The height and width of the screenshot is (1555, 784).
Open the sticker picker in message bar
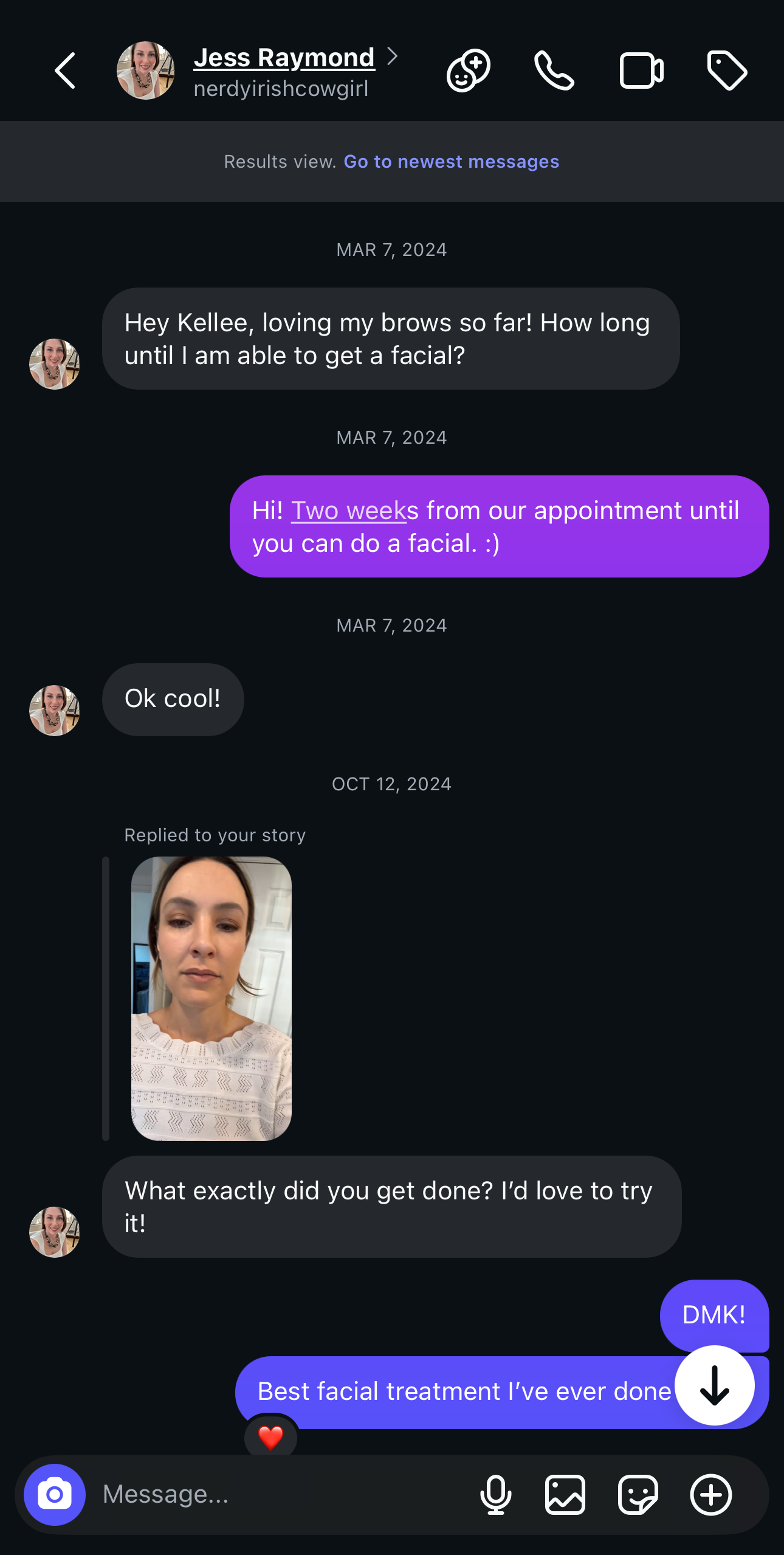point(638,1494)
